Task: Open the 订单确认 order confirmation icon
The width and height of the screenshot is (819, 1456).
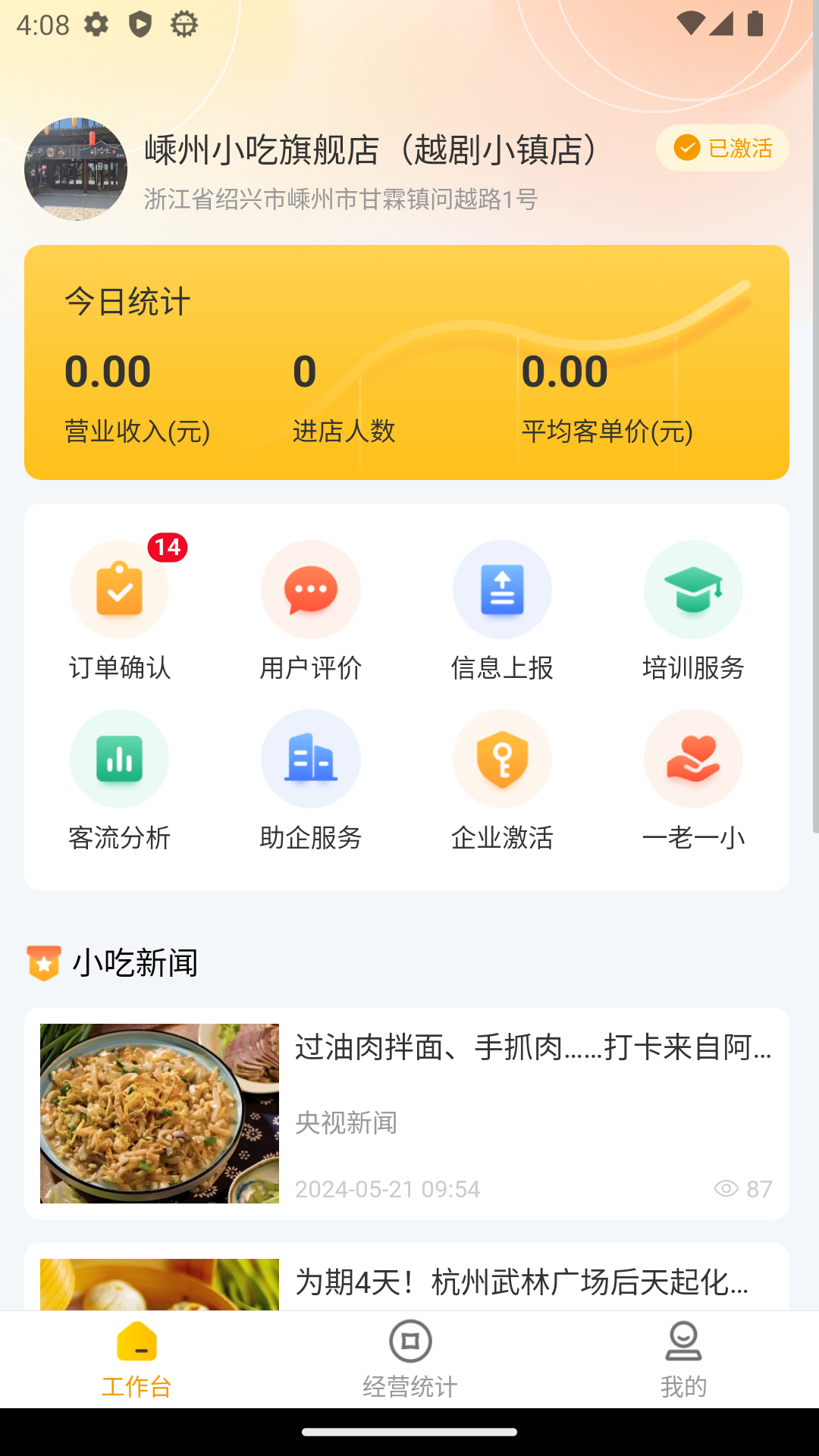Action: click(119, 589)
